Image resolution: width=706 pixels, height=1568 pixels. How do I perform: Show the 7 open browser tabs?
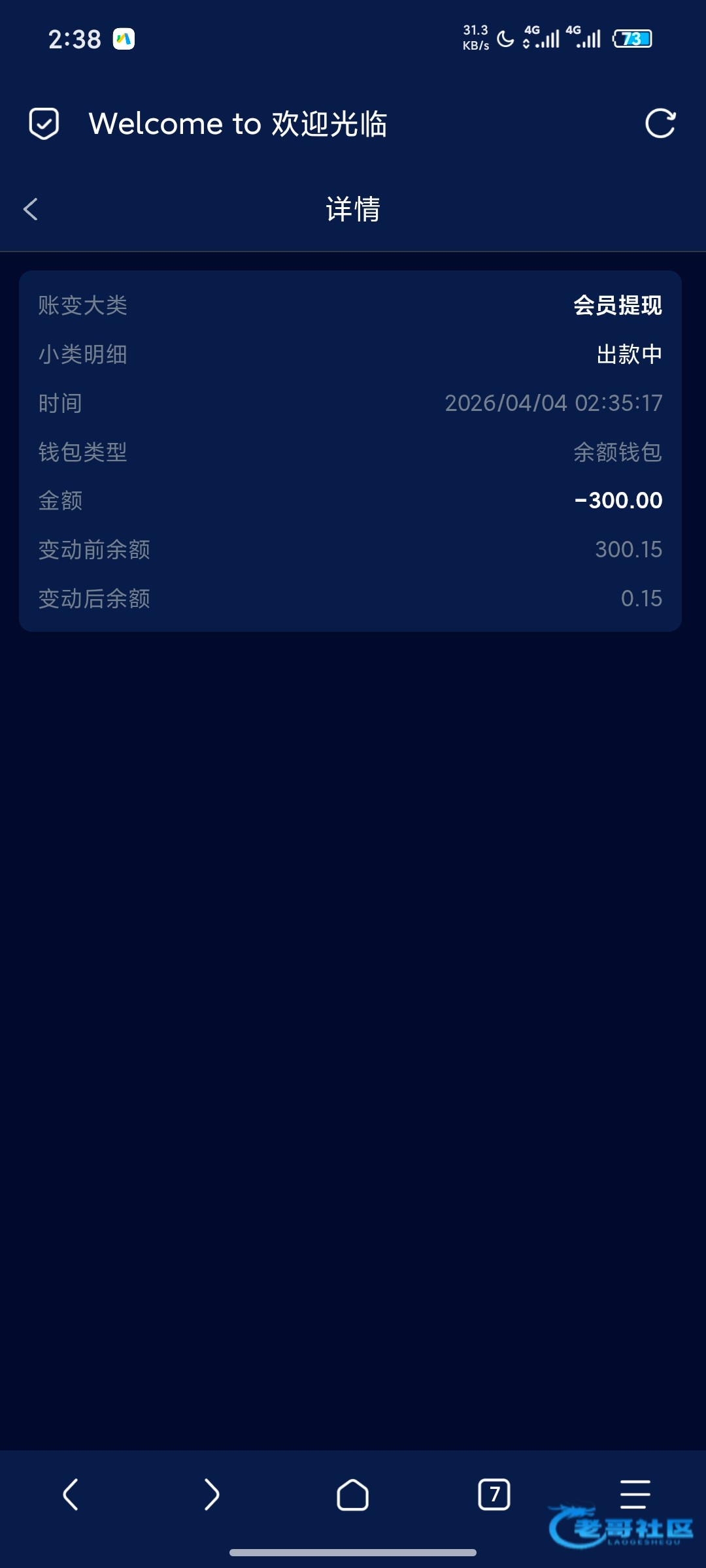point(494,1494)
